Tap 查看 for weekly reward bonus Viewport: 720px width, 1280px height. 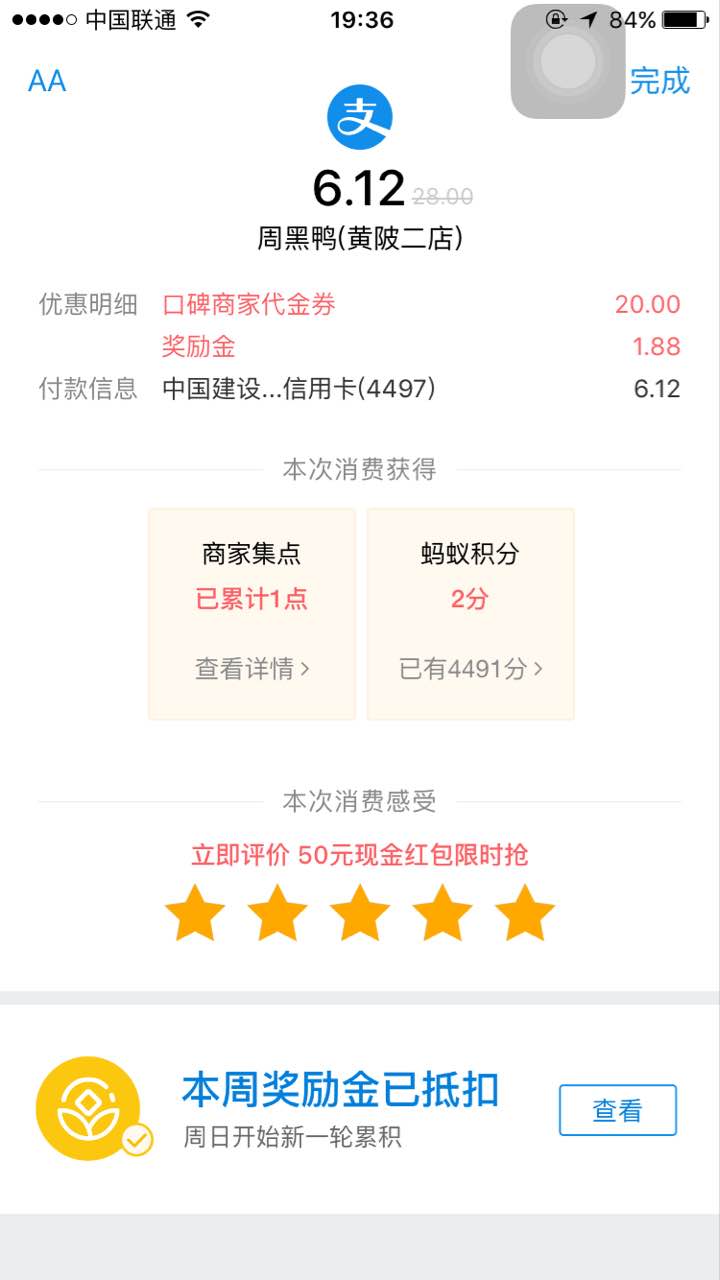click(x=618, y=1110)
